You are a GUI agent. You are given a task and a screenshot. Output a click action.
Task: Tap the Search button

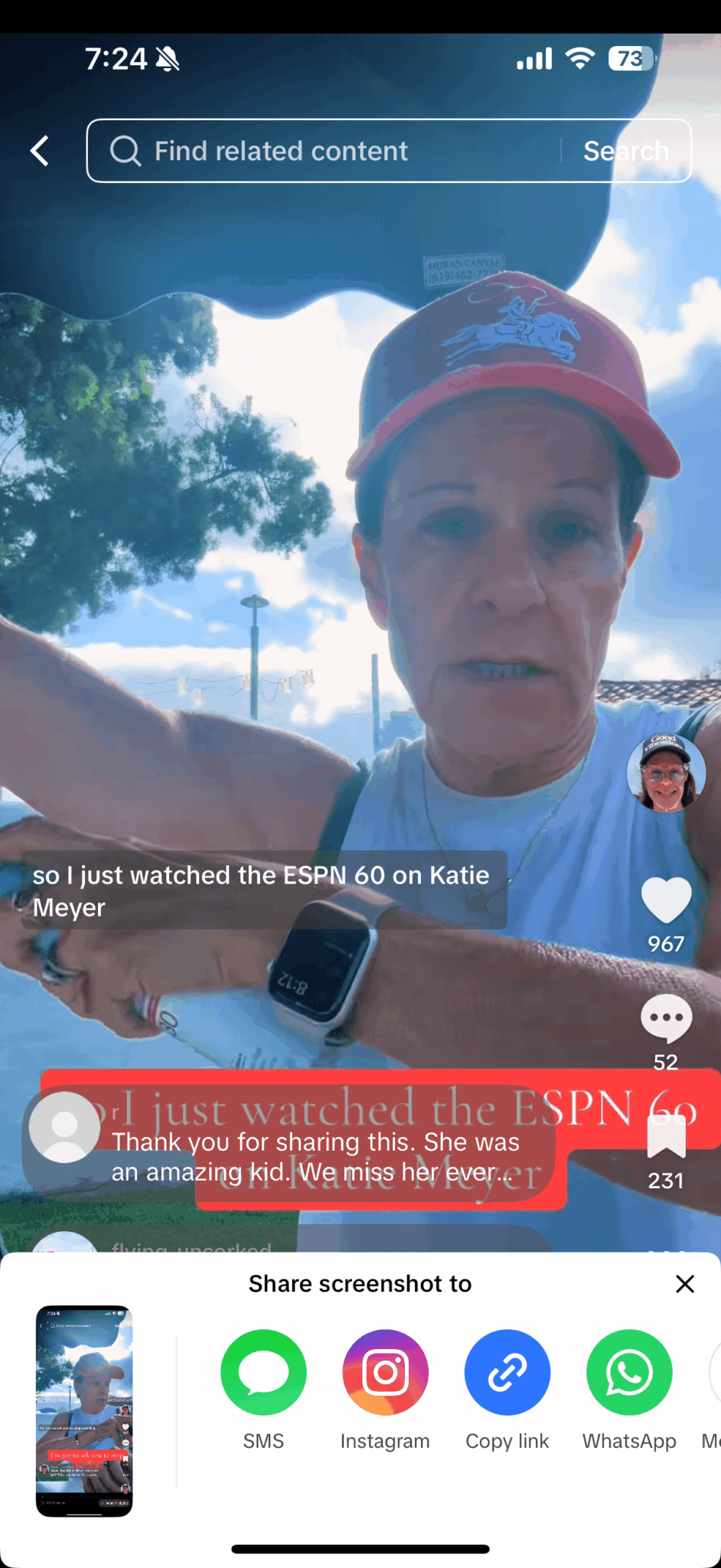coord(626,151)
